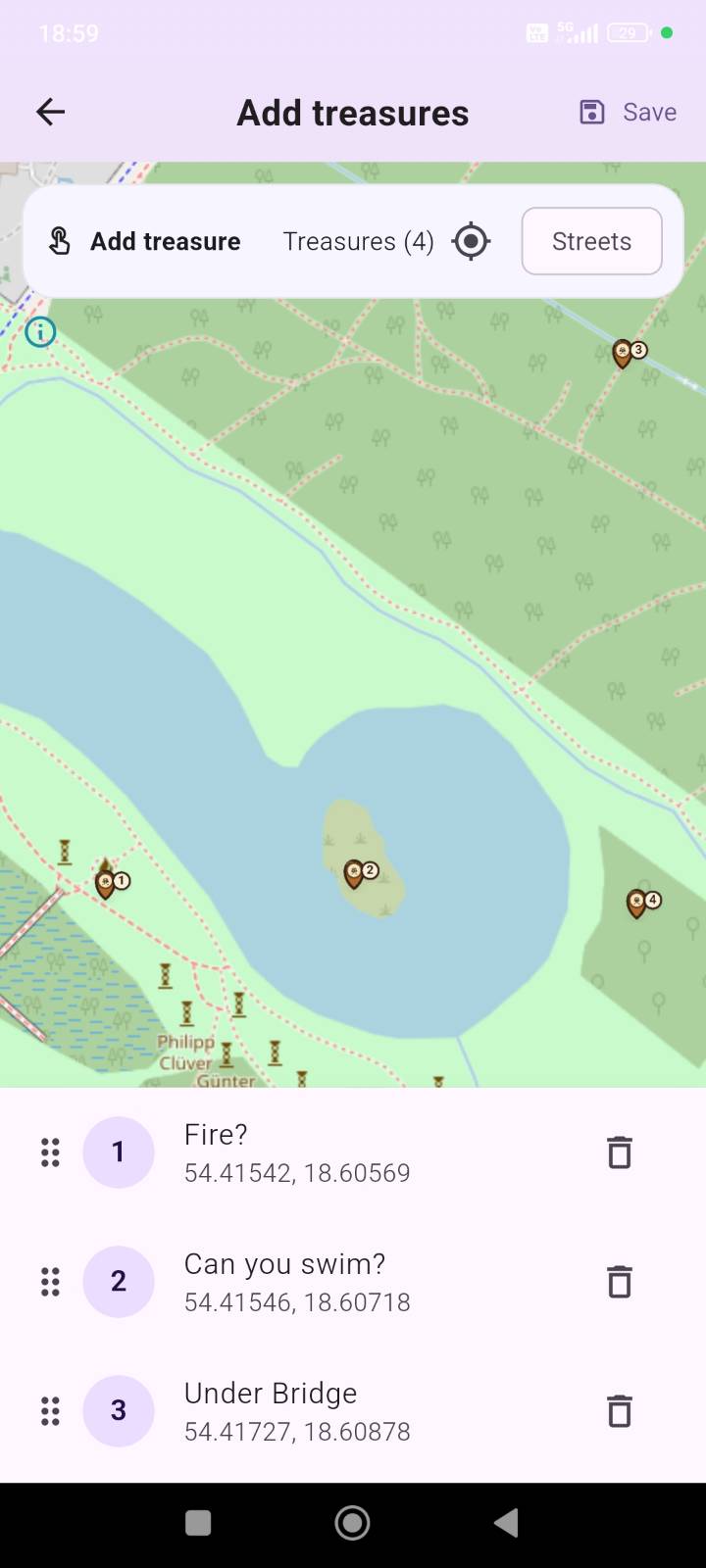Delete the Can you swim? treasure
The image size is (706, 1568).
(x=619, y=1282)
